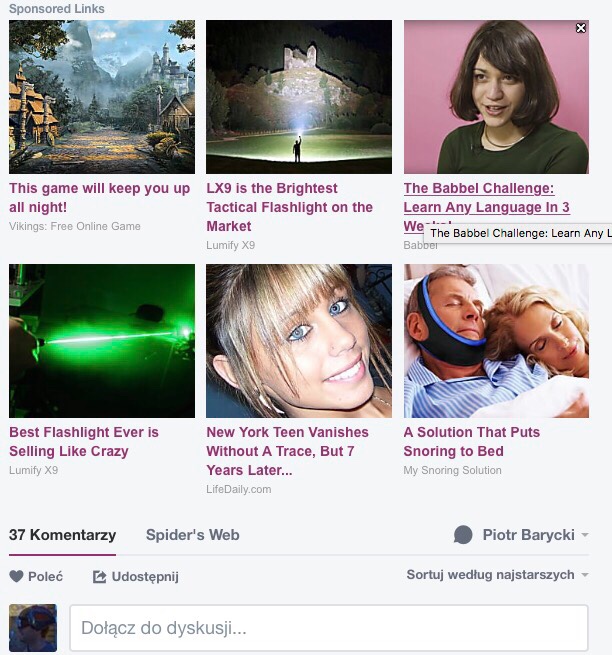Open the snoring solution ad
The image size is (612, 655).
point(471,441)
